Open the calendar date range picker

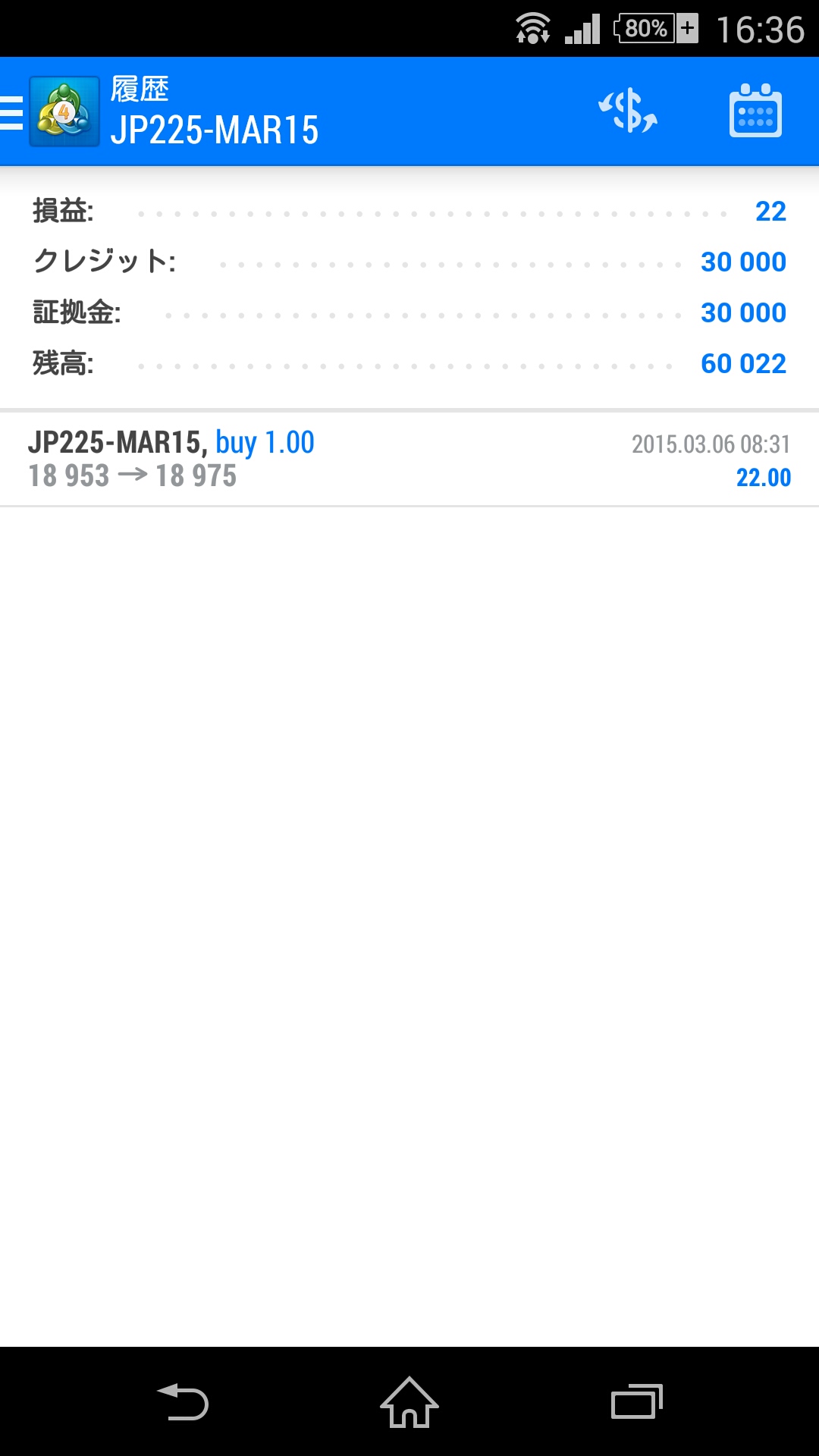pyautogui.click(x=755, y=111)
